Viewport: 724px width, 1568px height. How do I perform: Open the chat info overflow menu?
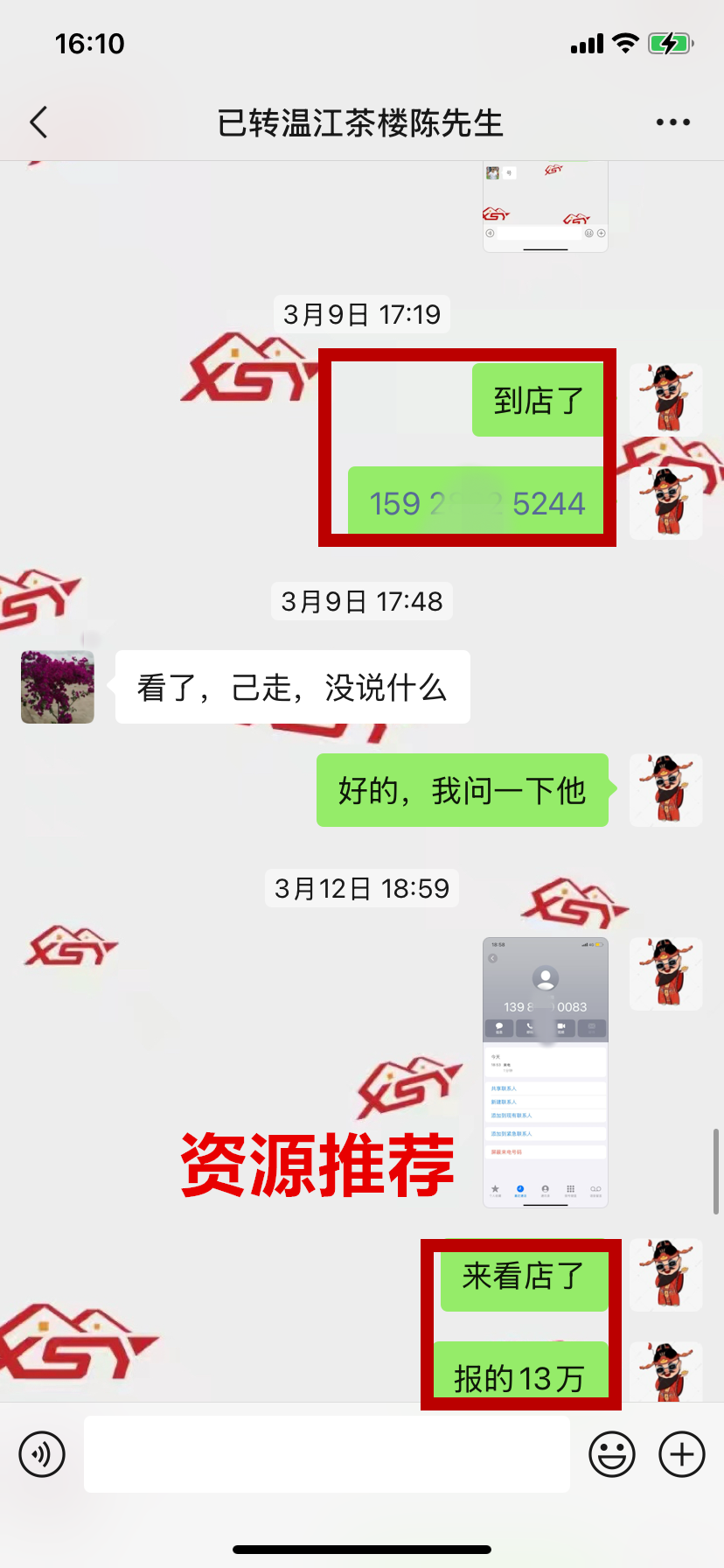click(x=672, y=122)
